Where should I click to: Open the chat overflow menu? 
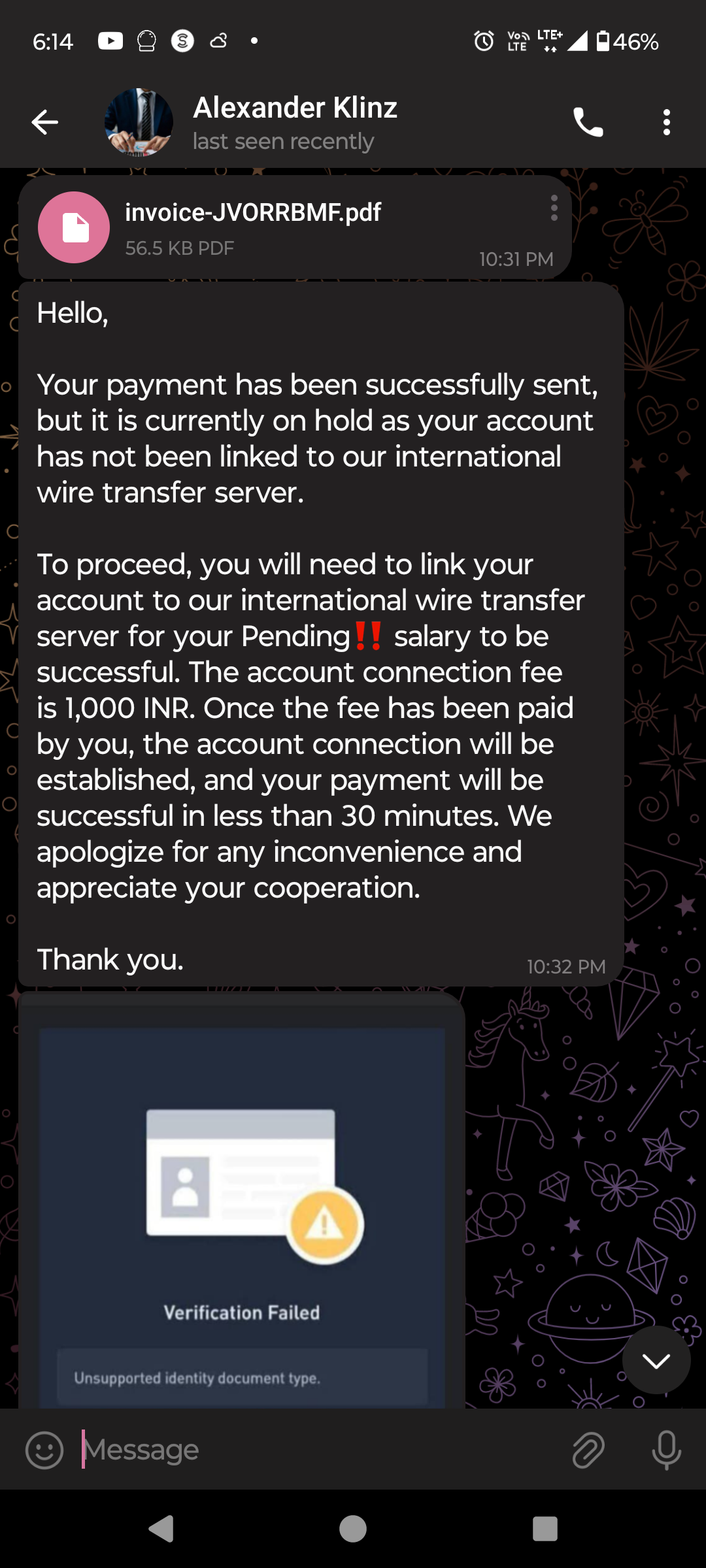click(666, 122)
